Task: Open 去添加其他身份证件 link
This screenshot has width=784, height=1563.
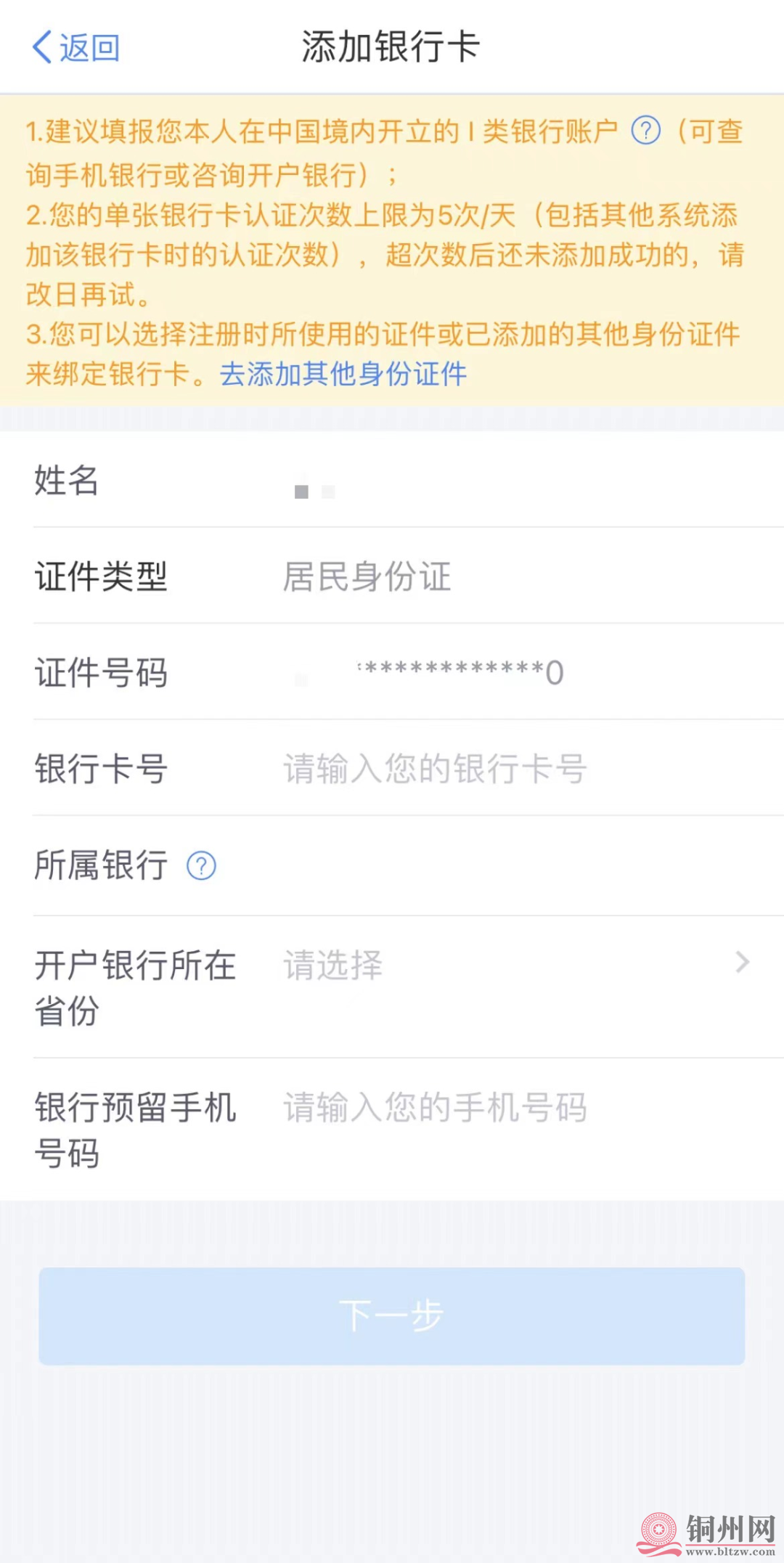Action: click(x=343, y=375)
